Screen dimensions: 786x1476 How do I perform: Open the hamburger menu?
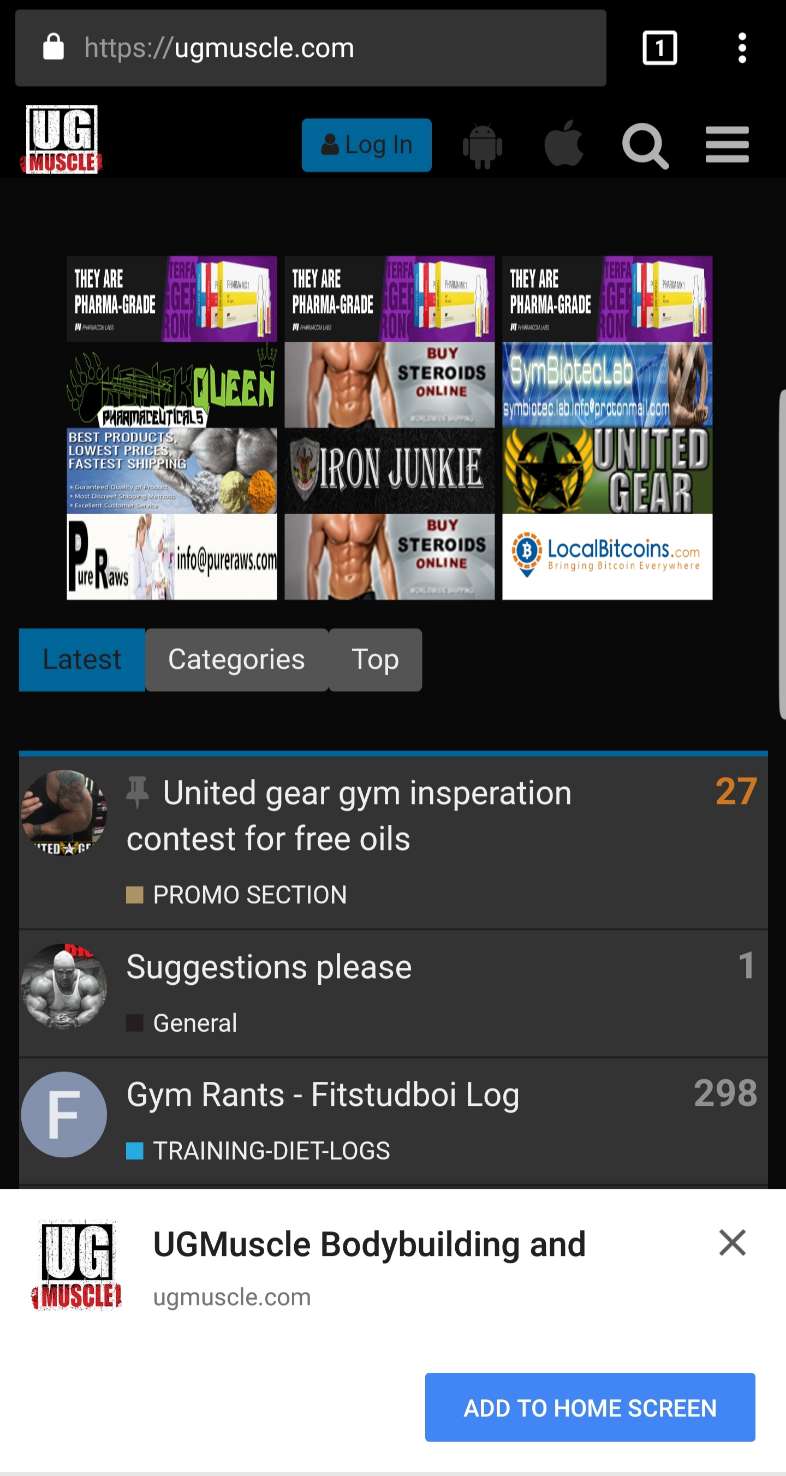pyautogui.click(x=727, y=146)
